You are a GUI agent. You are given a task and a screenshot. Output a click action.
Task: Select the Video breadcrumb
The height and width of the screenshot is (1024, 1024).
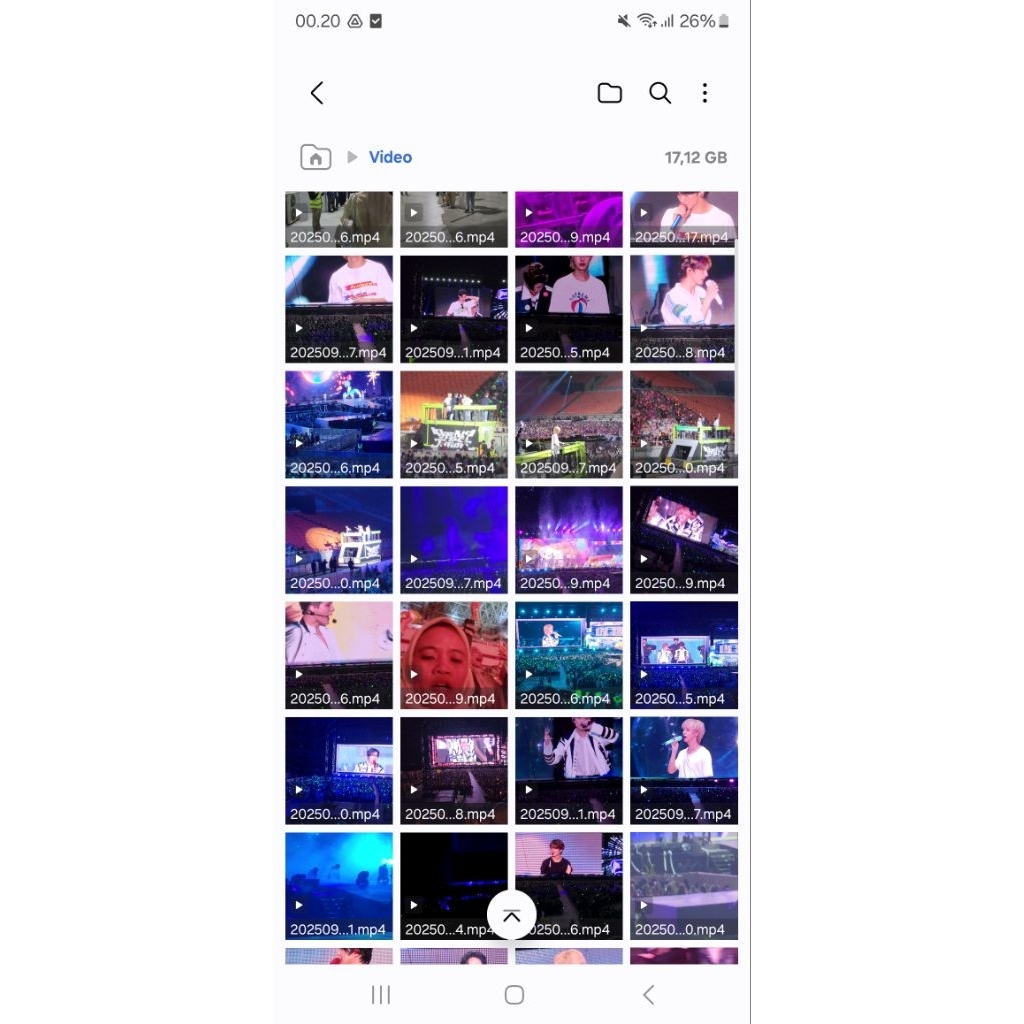point(390,157)
